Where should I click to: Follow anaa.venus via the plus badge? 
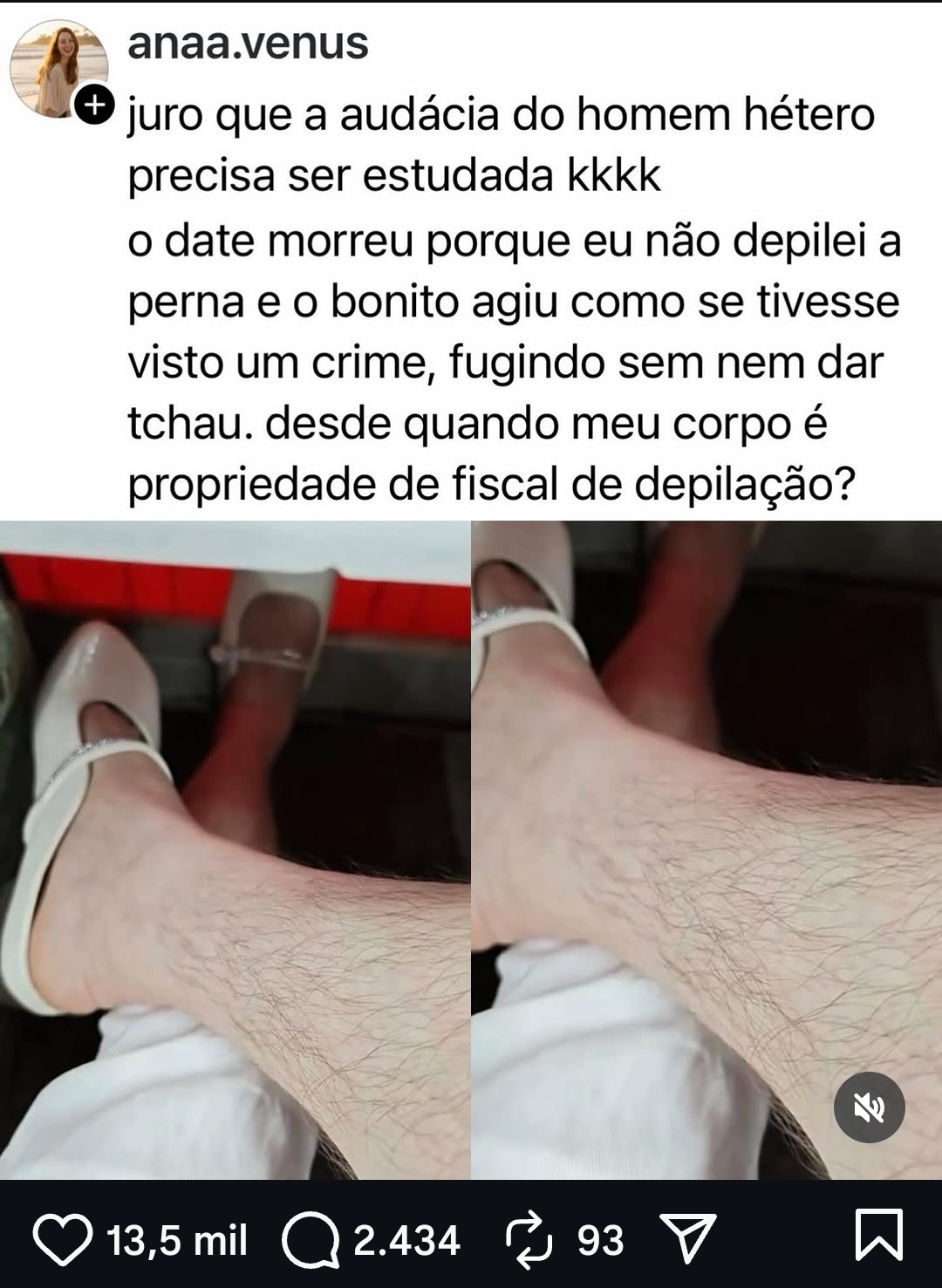94,106
